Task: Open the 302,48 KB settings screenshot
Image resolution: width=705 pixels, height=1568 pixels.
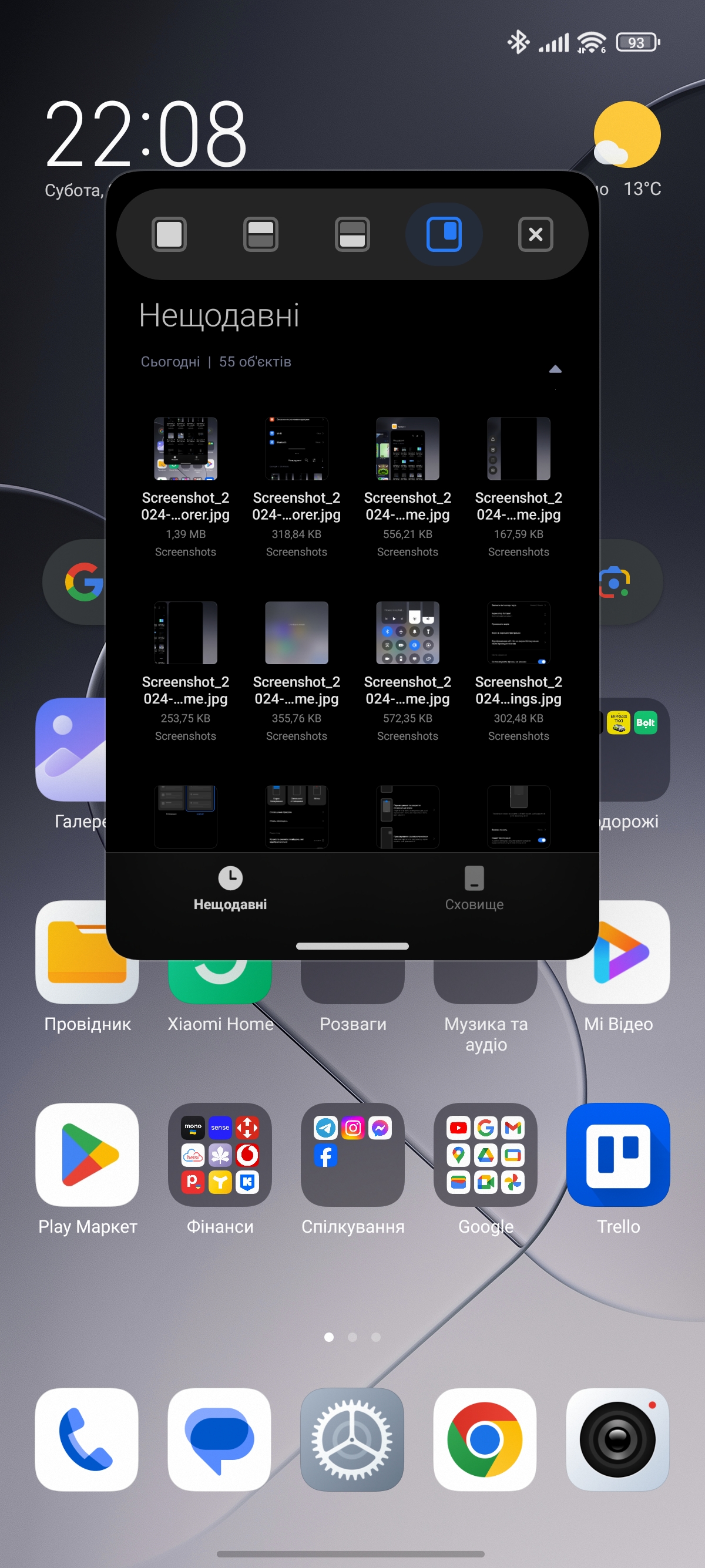Action: pos(518,633)
